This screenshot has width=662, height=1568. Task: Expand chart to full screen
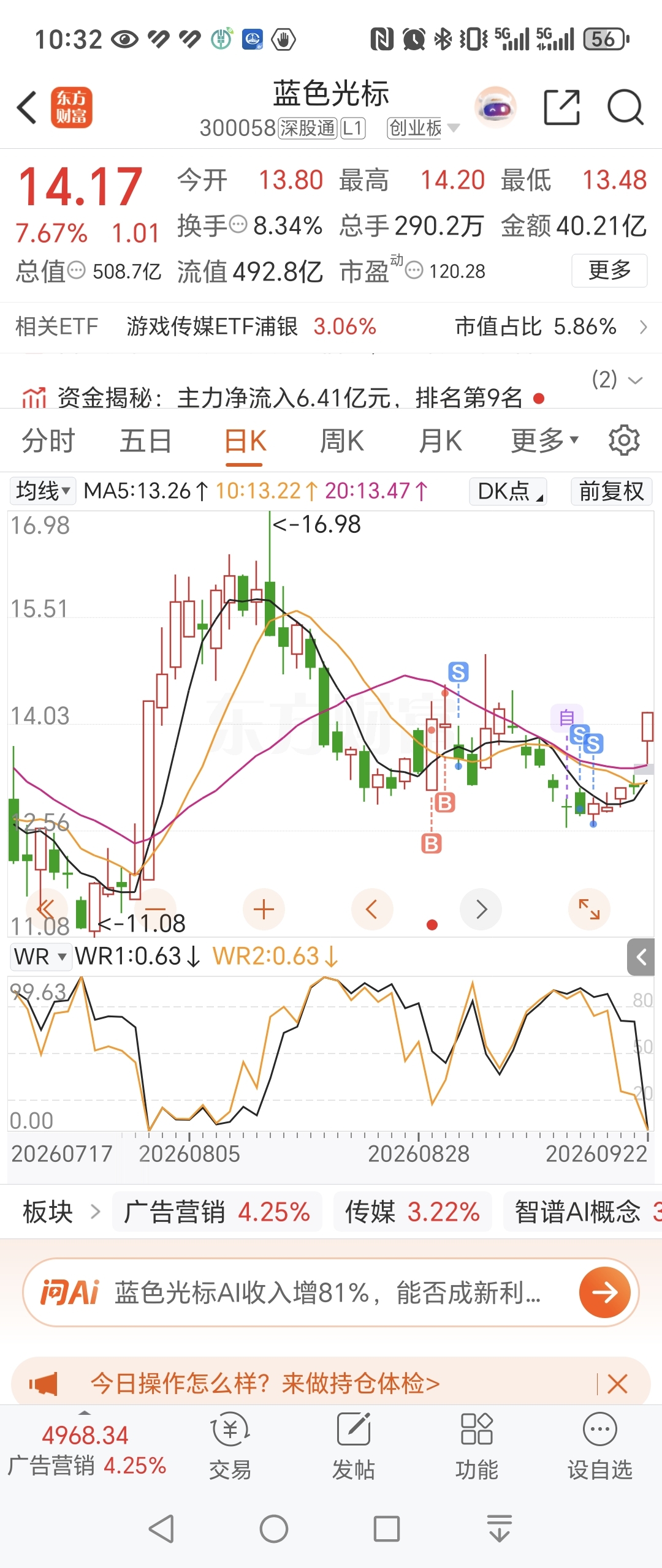[589, 910]
